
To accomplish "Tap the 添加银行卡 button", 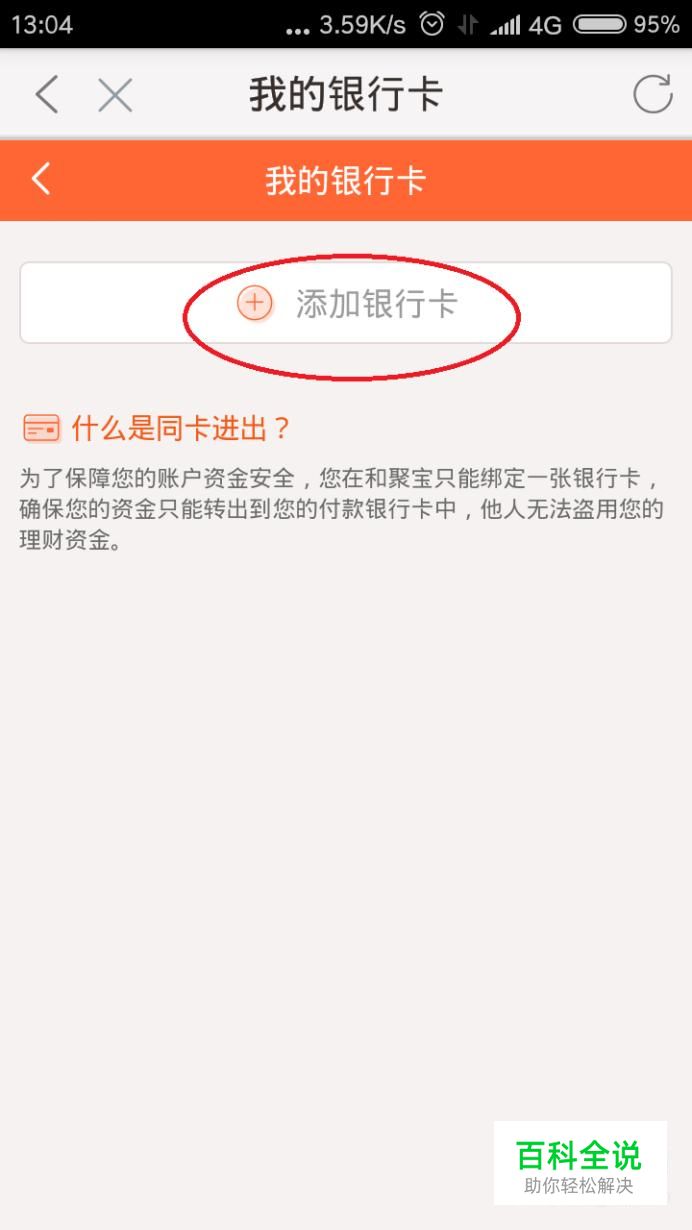I will pos(346,303).
